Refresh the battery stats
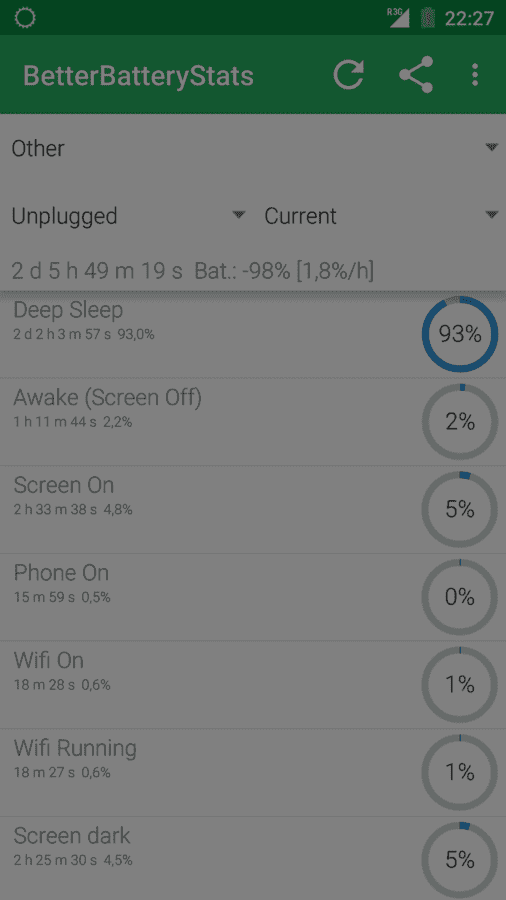The image size is (506, 900). point(349,75)
